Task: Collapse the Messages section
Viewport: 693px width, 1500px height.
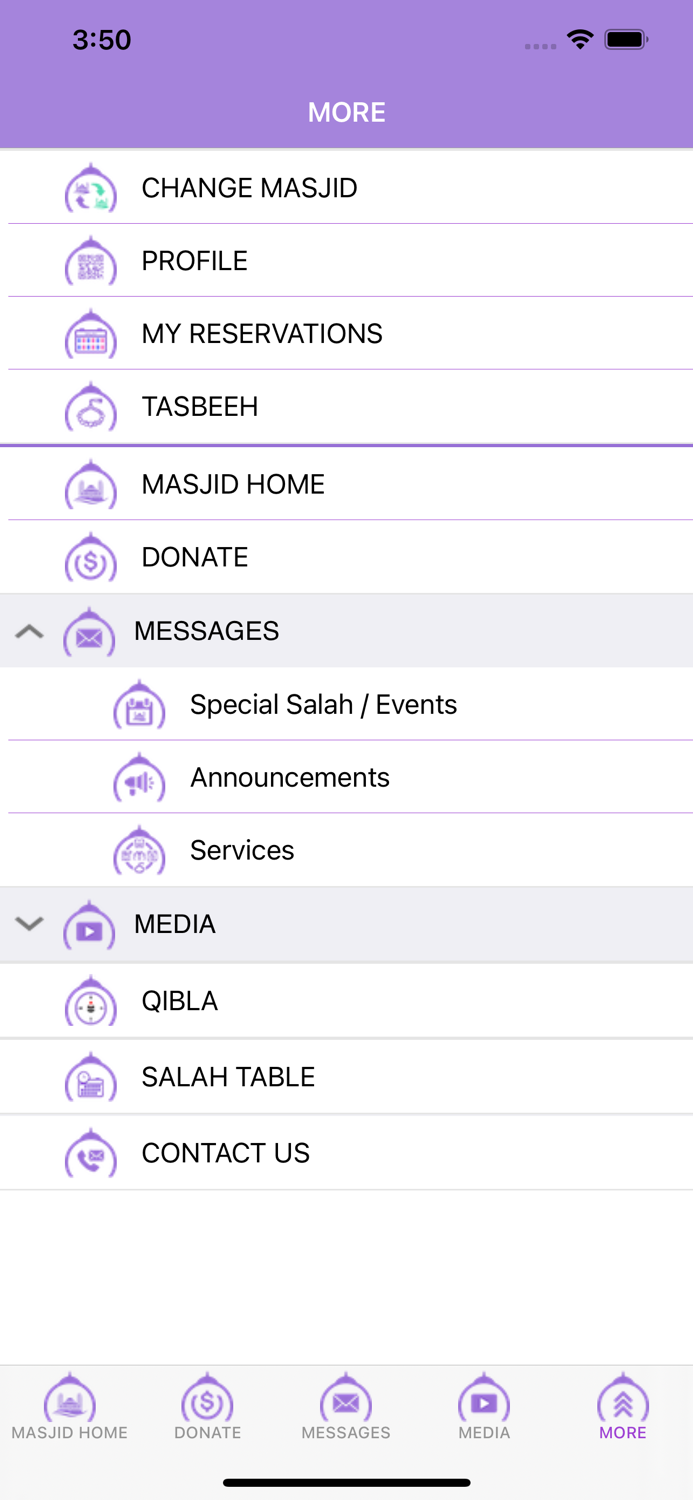Action: pos(346,631)
